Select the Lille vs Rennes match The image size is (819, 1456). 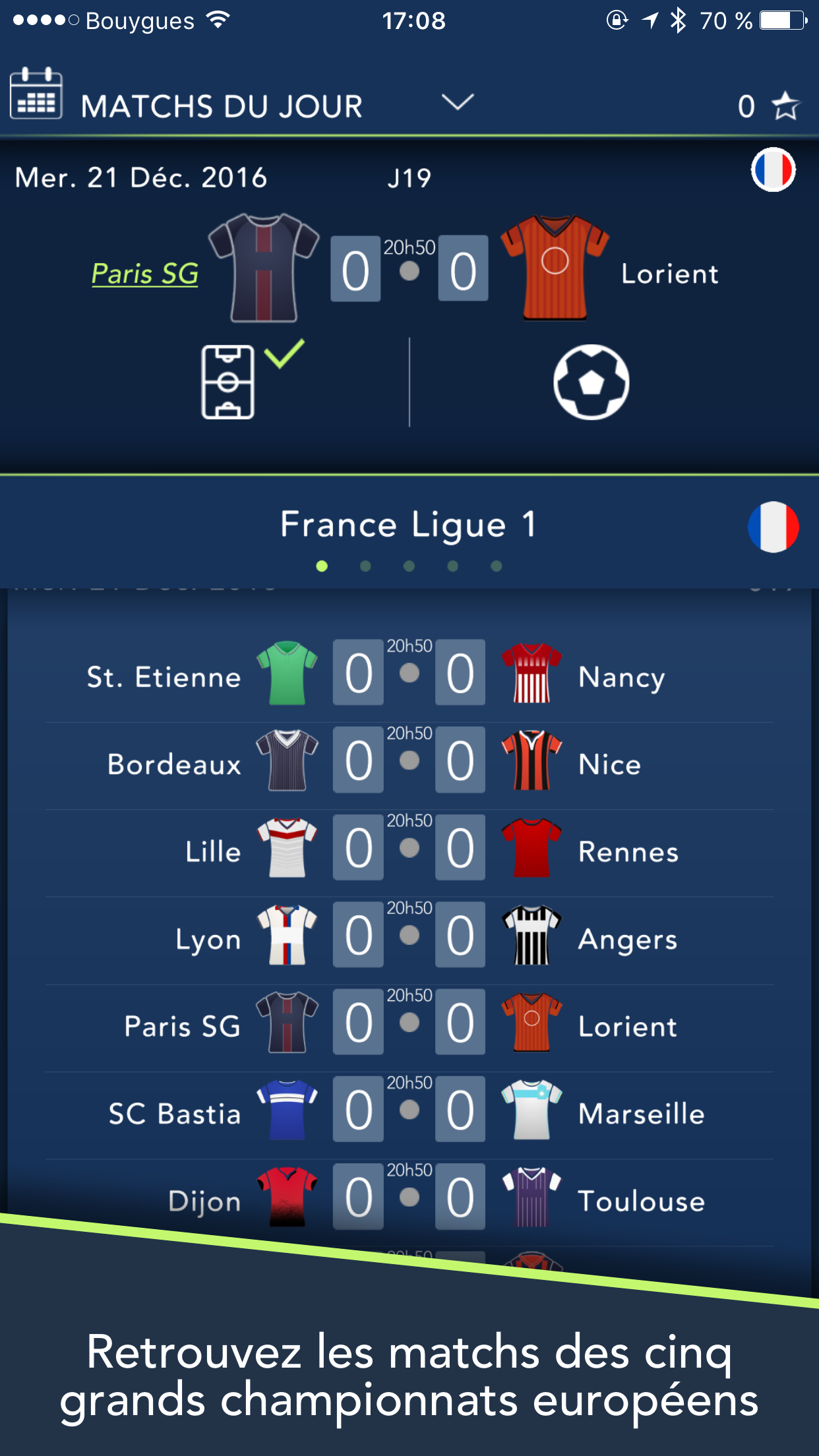point(409,851)
